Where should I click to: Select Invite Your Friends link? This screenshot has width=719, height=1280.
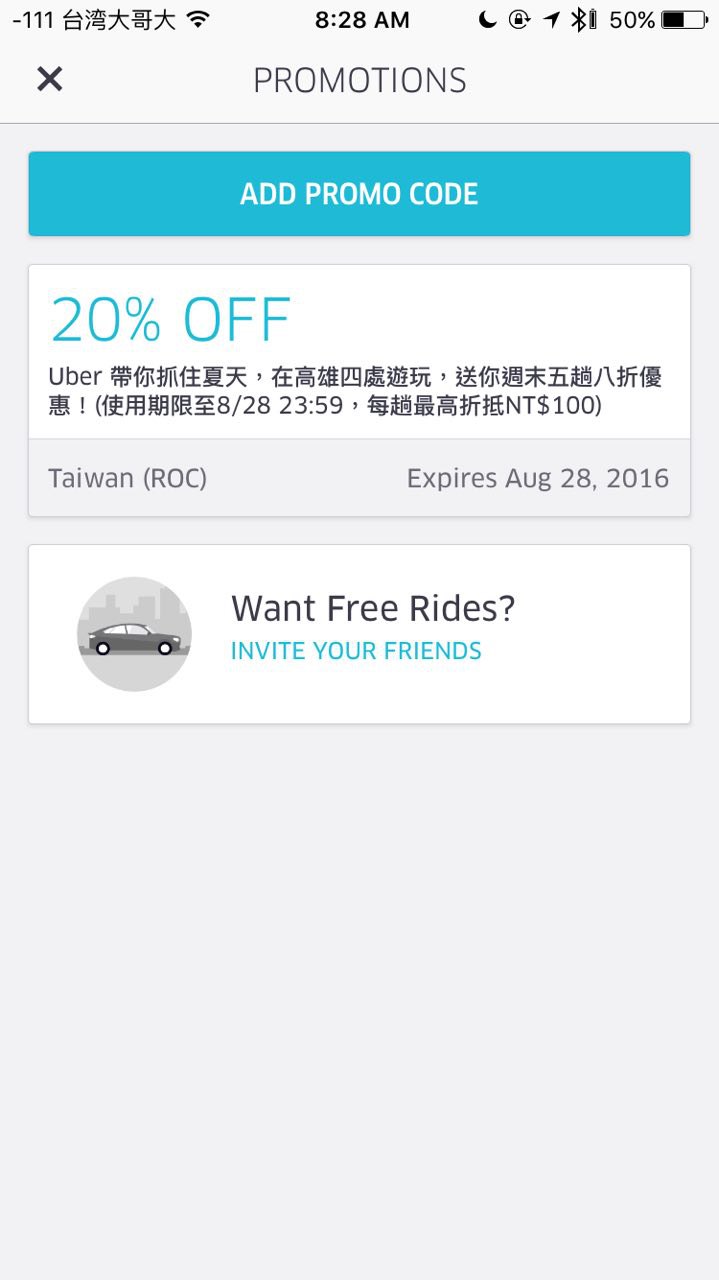(x=356, y=651)
